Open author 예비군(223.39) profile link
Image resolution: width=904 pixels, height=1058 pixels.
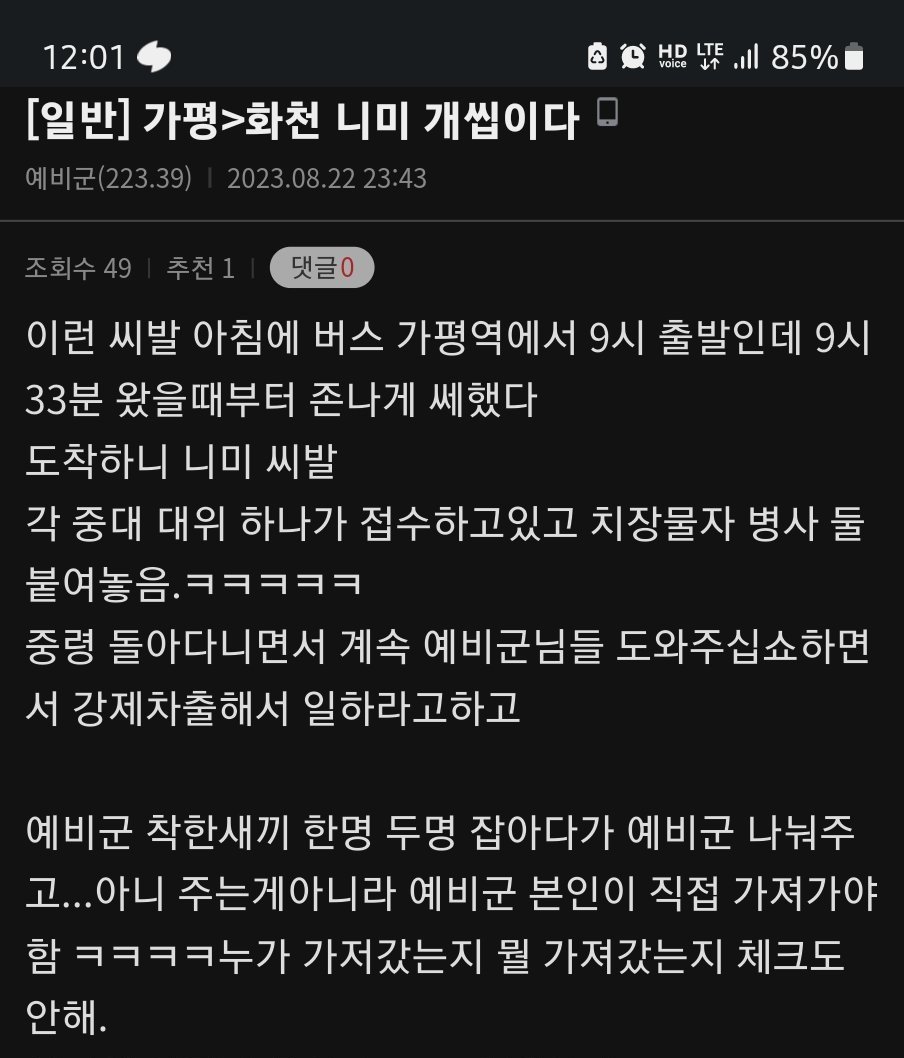pos(108,179)
